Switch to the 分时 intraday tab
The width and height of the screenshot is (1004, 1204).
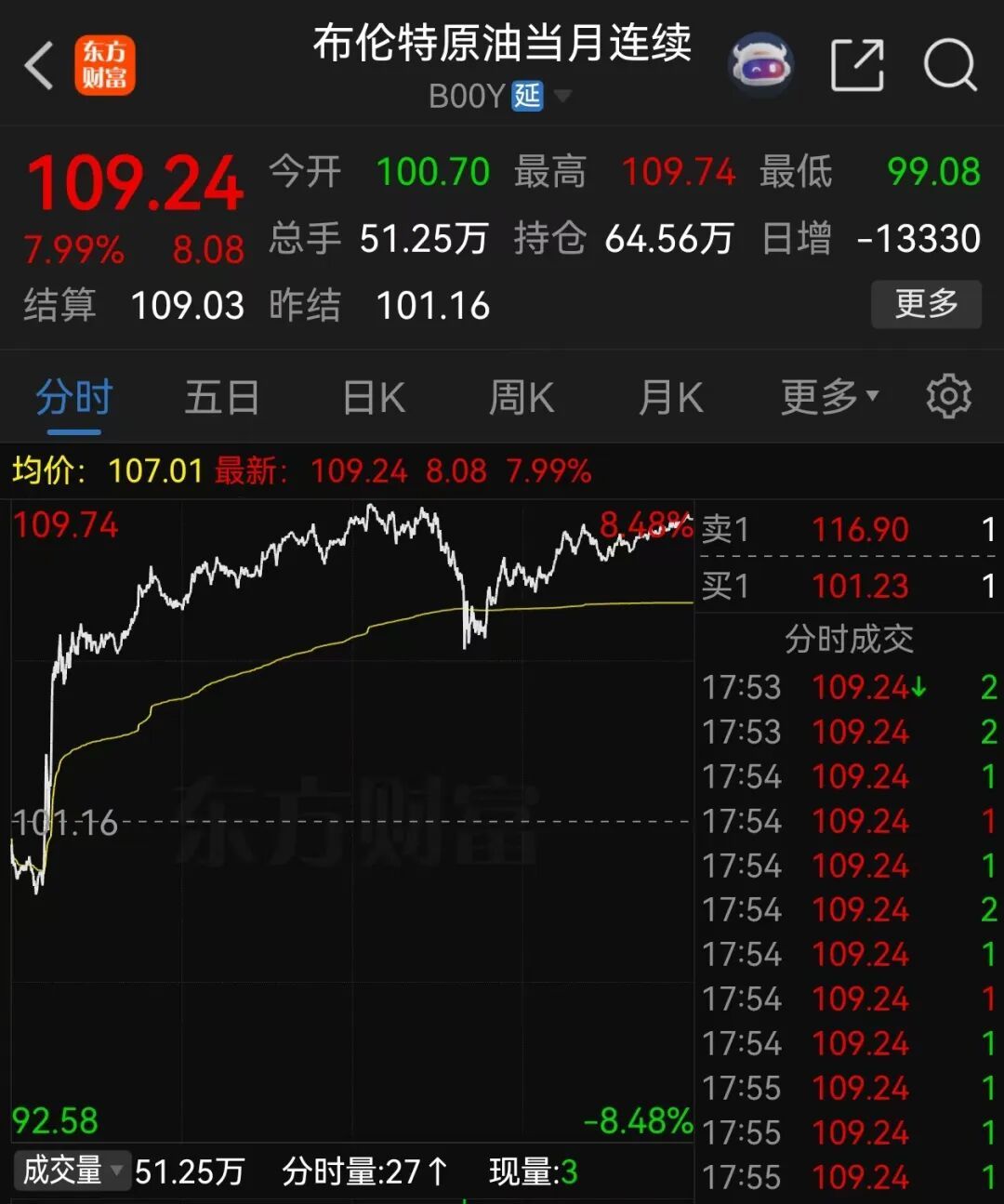[73, 396]
